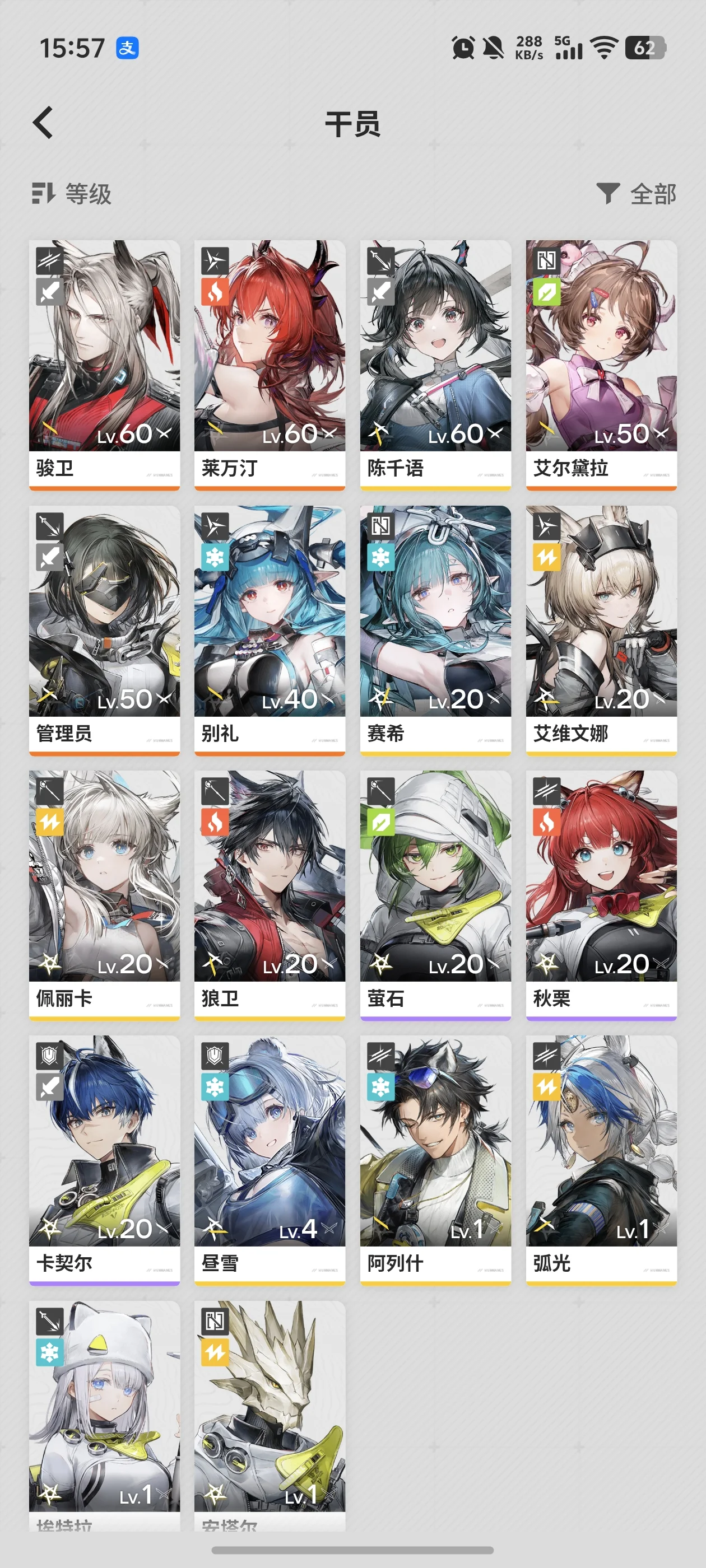Viewport: 706px width, 1568px height.
Task: View operator 陈千语
Action: tap(435, 363)
